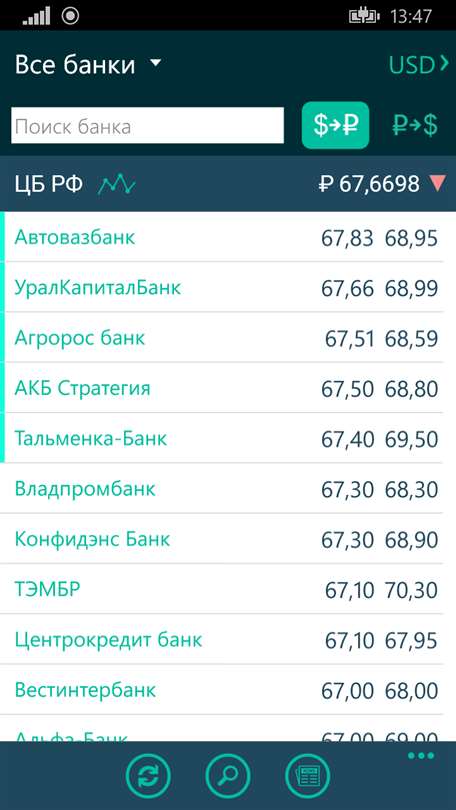Change the USD currency selector
The width and height of the screenshot is (456, 810).
418,65
